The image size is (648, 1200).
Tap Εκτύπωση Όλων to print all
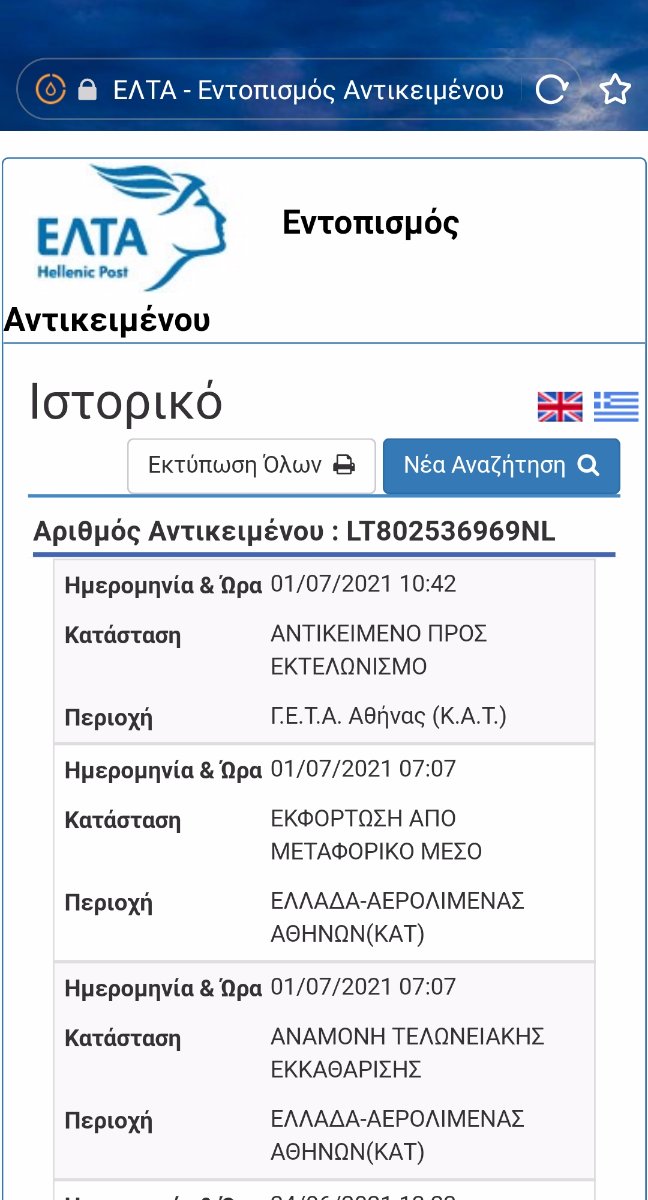click(x=251, y=465)
